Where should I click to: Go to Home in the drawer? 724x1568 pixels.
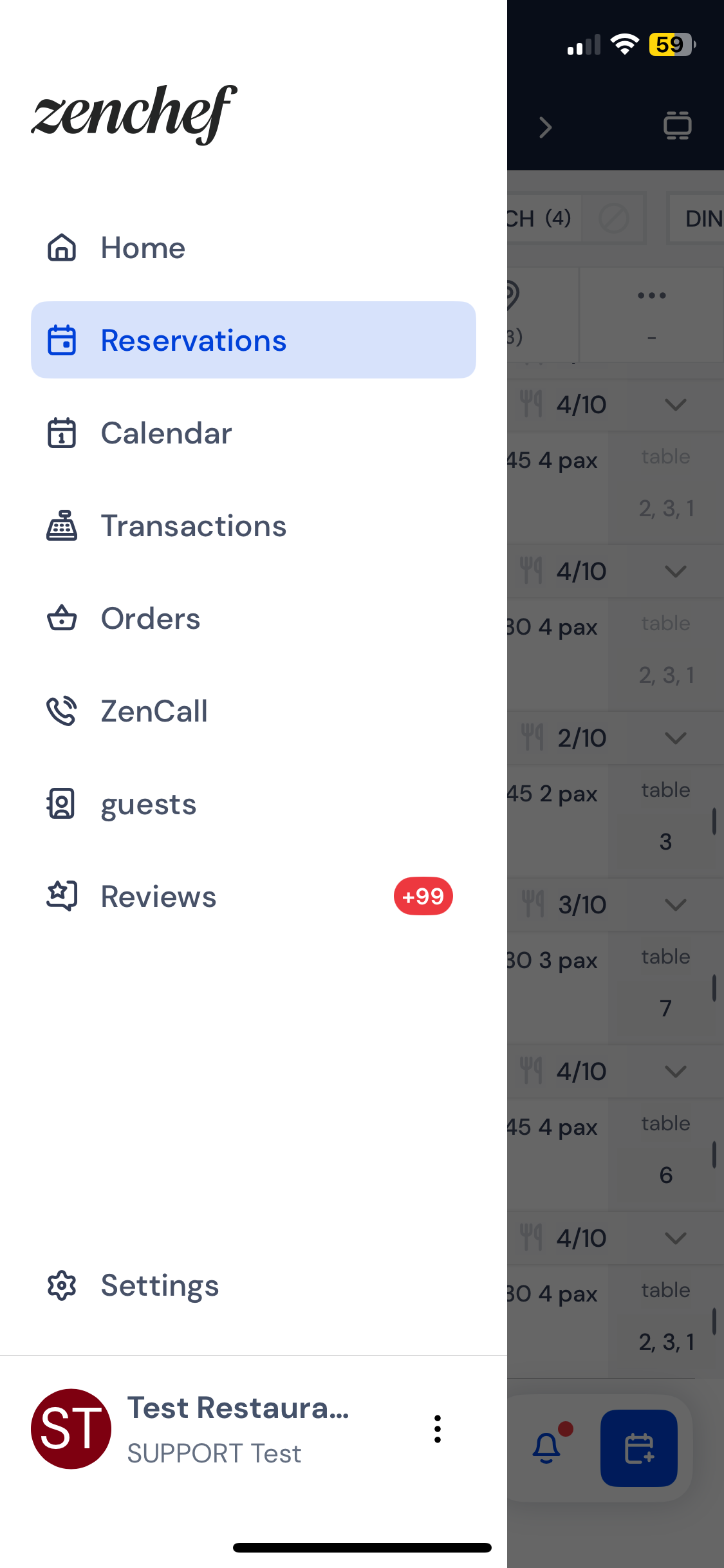(143, 248)
